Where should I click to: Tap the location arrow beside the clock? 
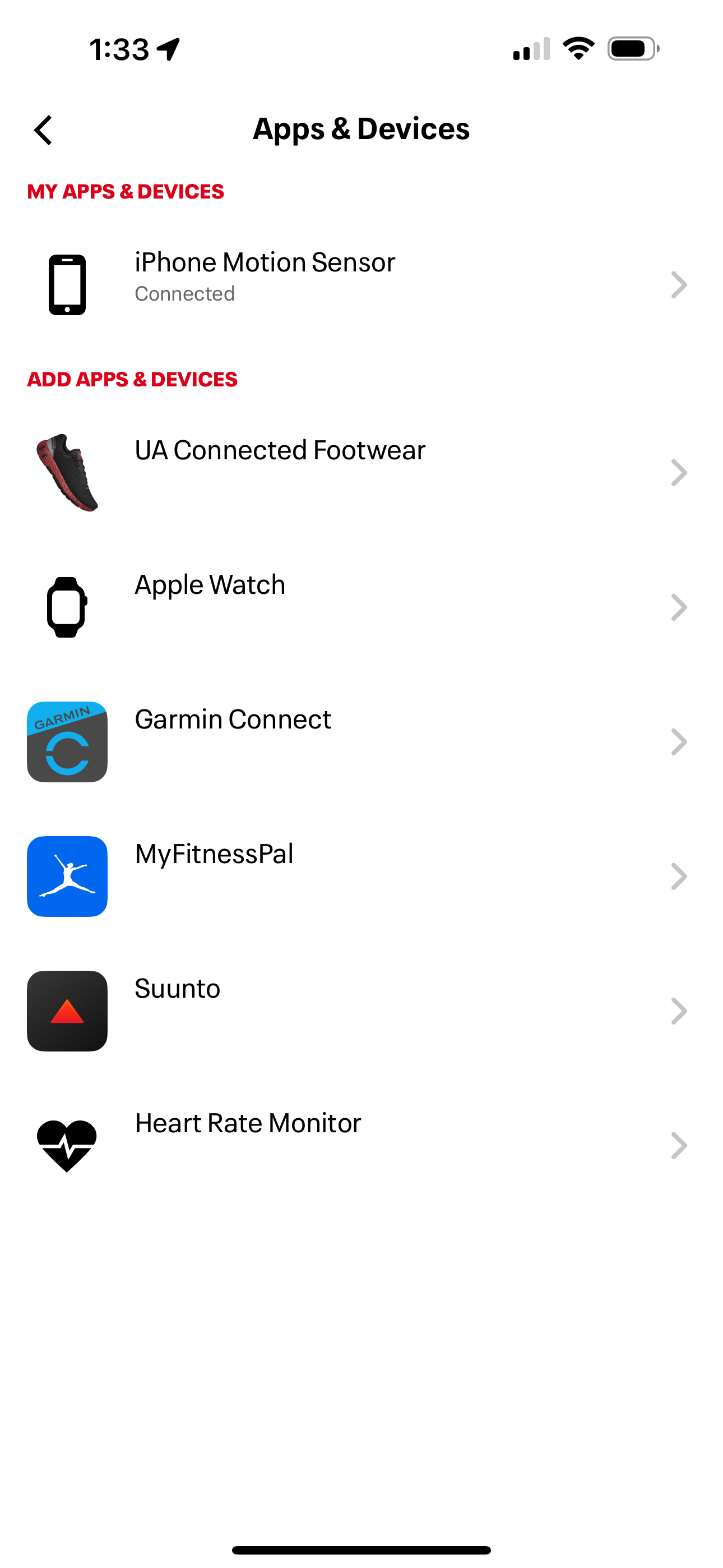[x=169, y=51]
